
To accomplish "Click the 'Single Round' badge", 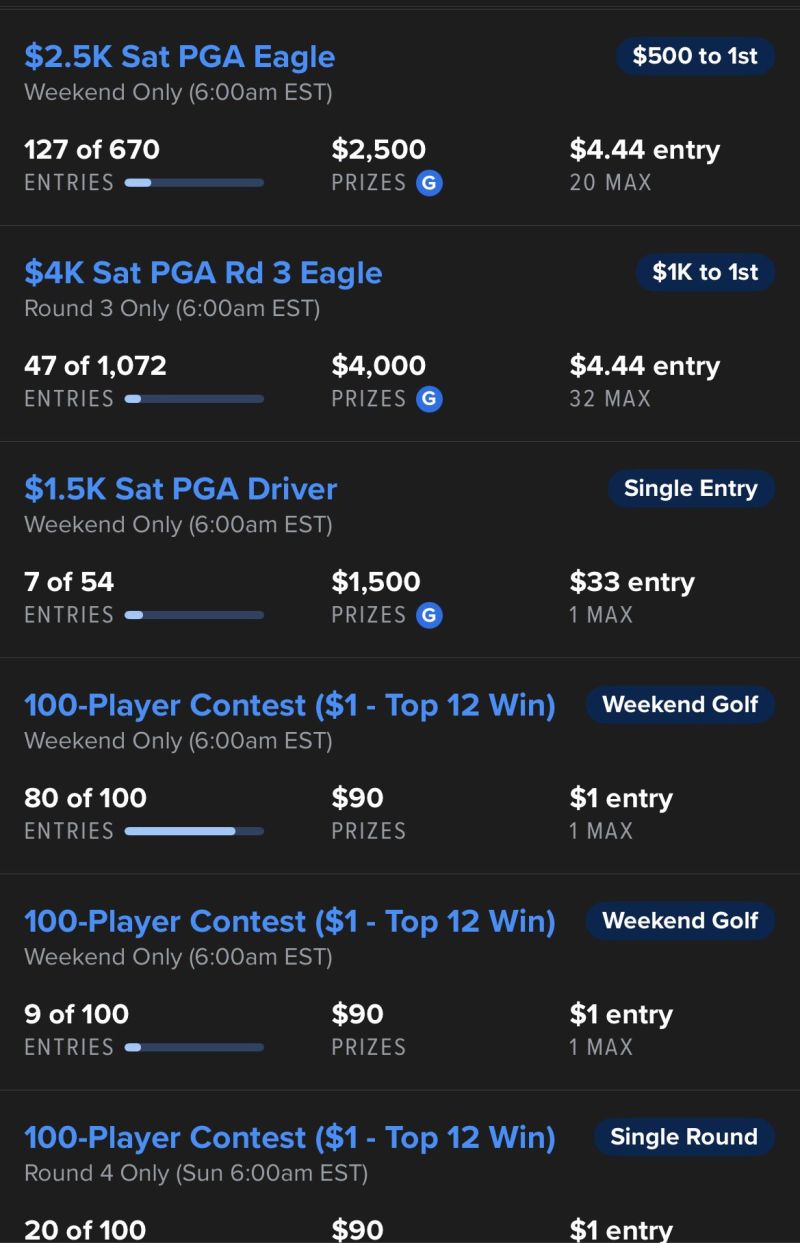I will (x=684, y=1137).
